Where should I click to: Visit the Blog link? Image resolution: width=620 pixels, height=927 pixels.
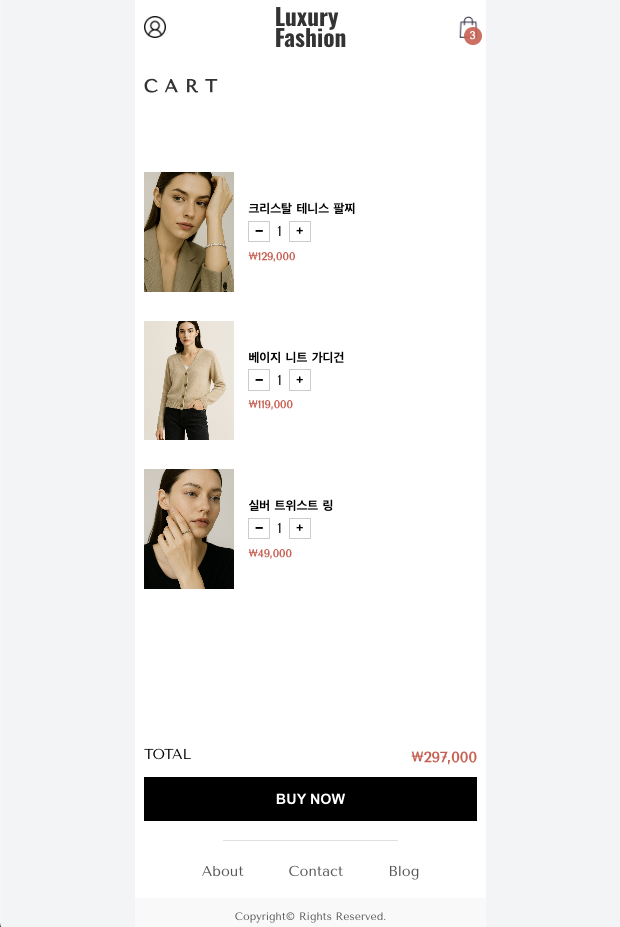[x=404, y=871]
